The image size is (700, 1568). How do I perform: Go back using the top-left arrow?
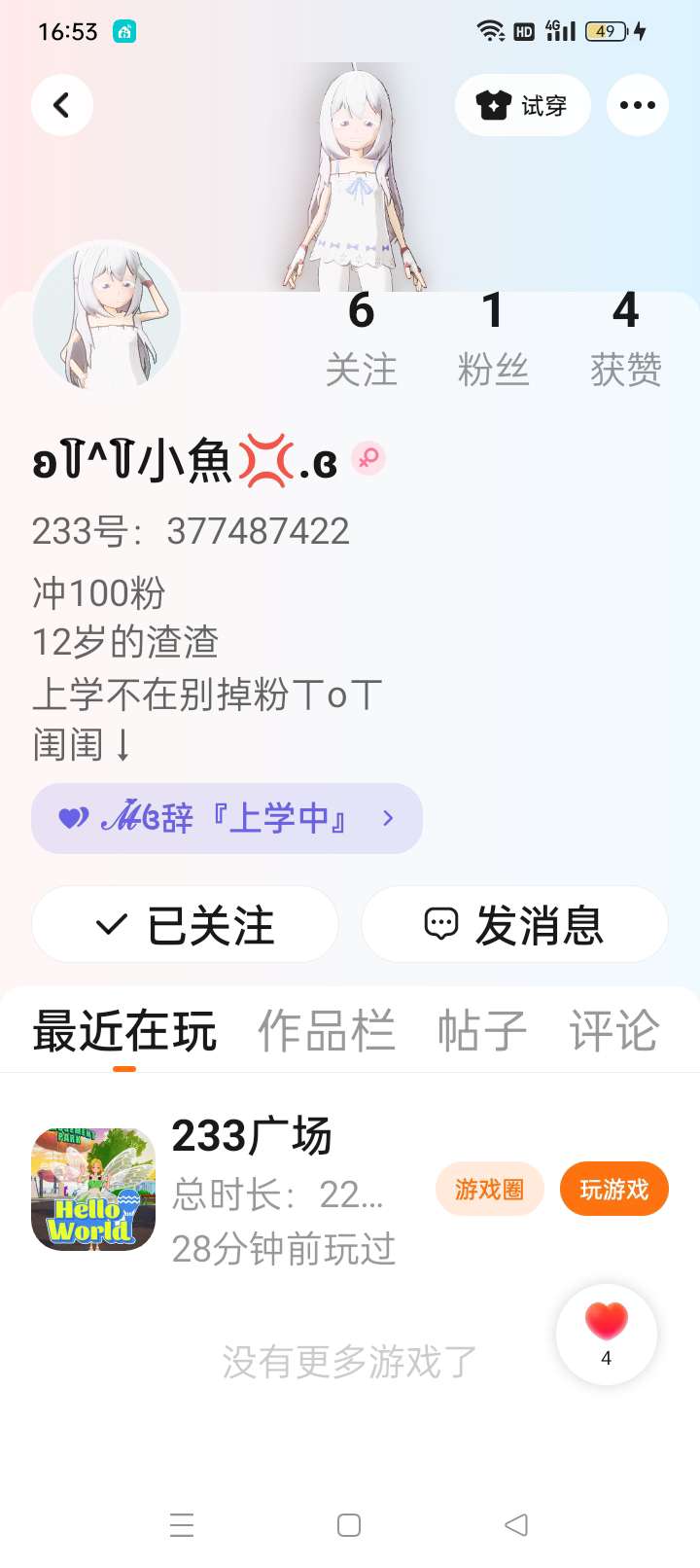pyautogui.click(x=61, y=105)
